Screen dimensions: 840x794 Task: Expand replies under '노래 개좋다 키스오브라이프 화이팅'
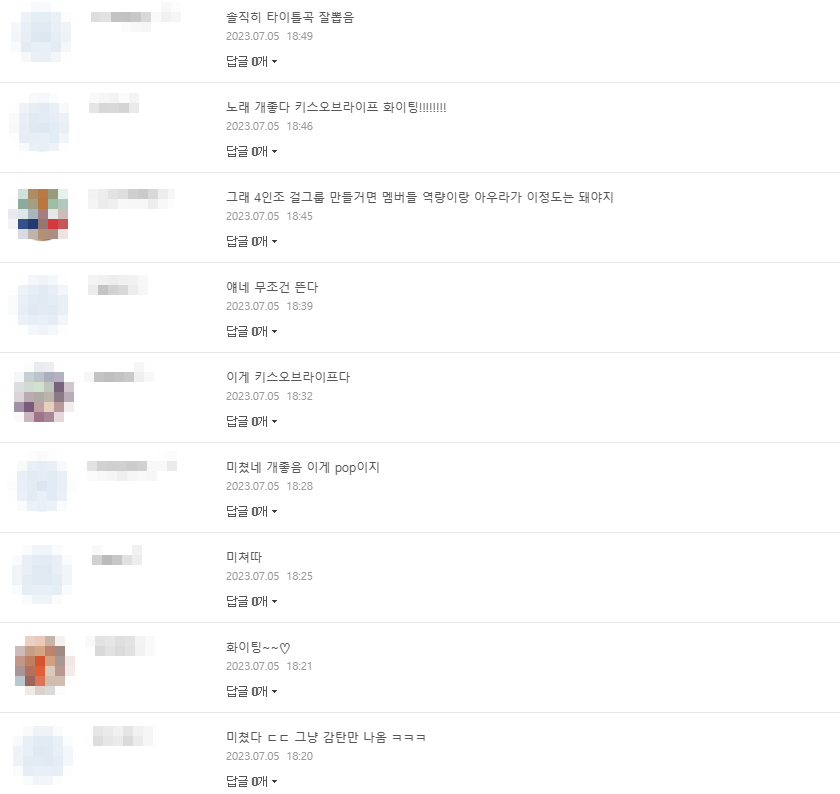coord(251,152)
